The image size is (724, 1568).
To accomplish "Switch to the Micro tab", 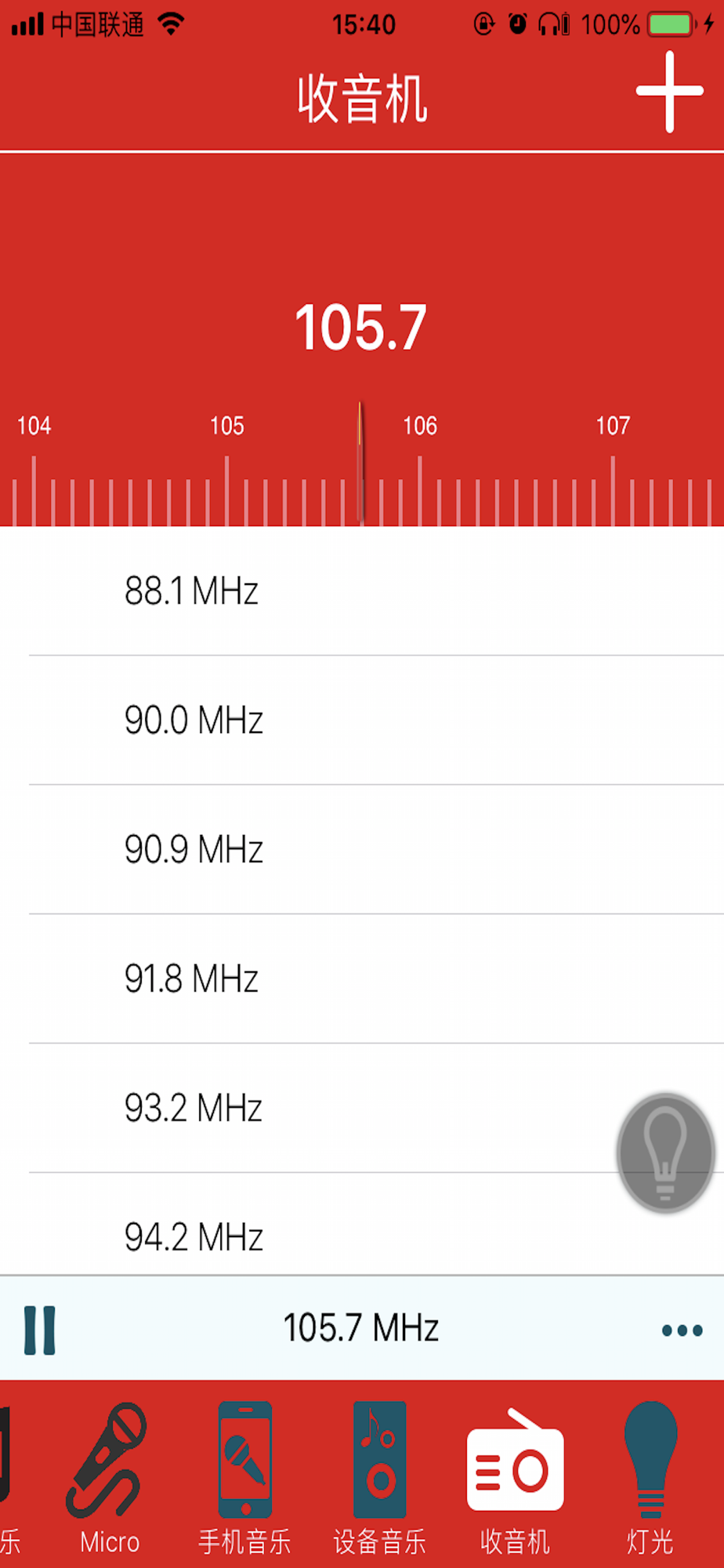I will pyautogui.click(x=109, y=1479).
